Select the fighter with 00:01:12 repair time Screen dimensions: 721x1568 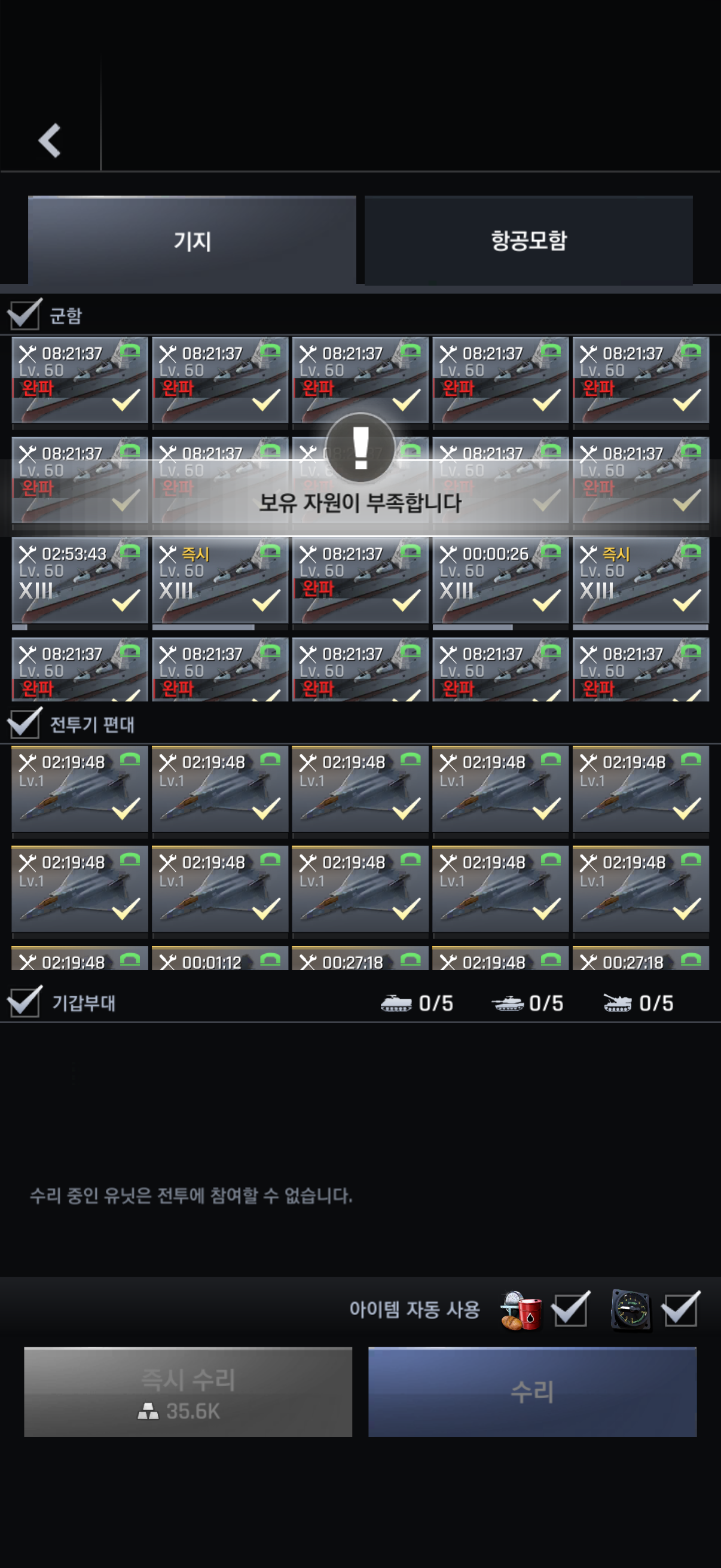coord(219,958)
